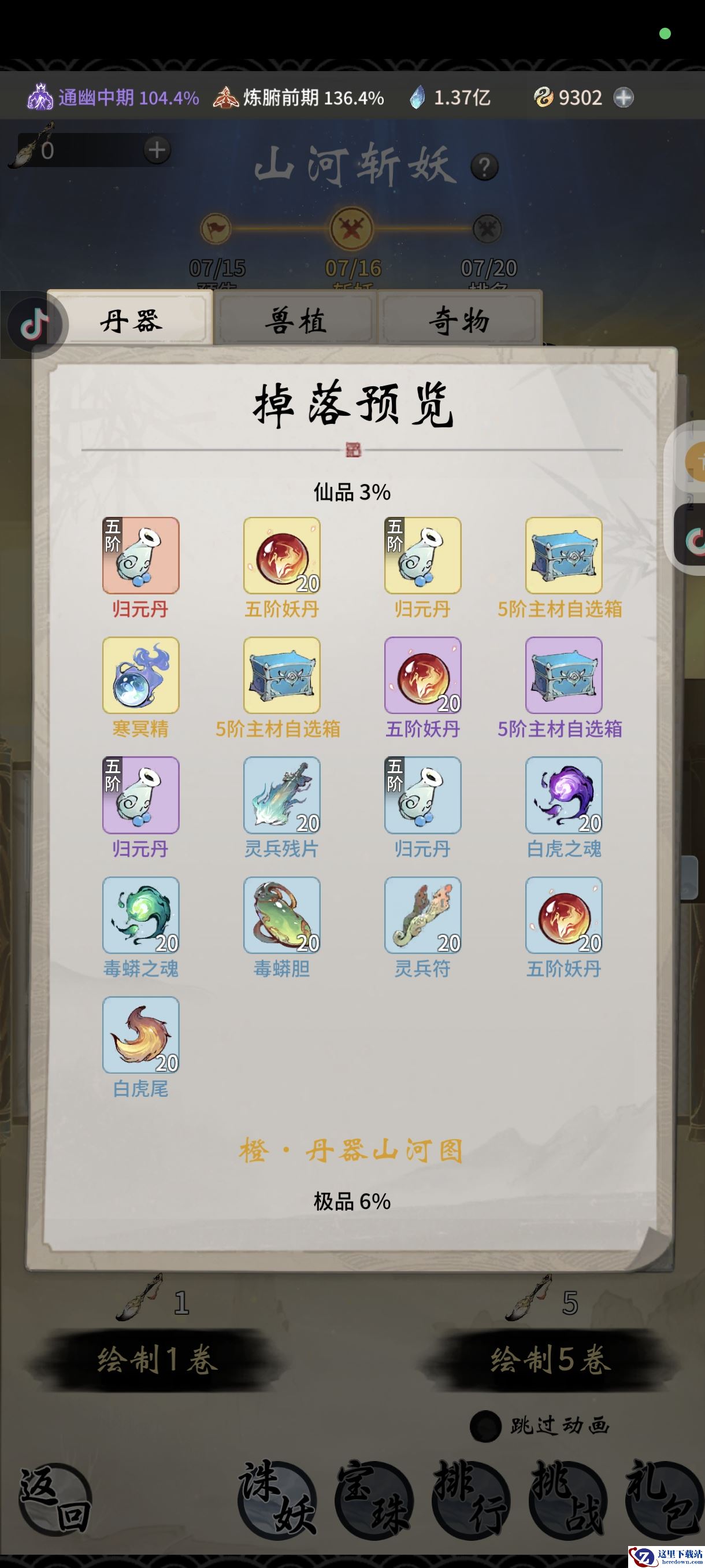View the 白虎之魂 item details

(564, 795)
